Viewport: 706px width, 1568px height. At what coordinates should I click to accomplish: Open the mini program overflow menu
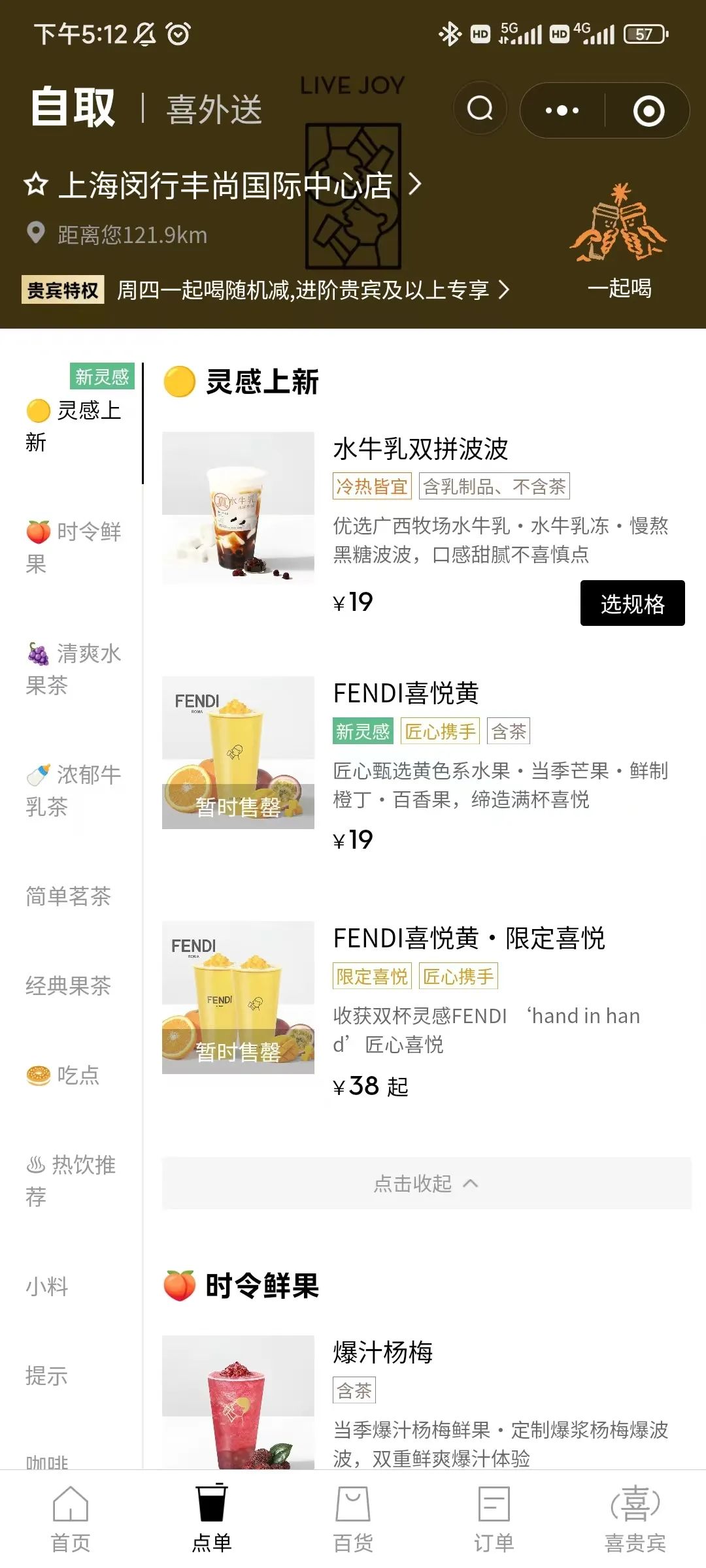tap(562, 110)
